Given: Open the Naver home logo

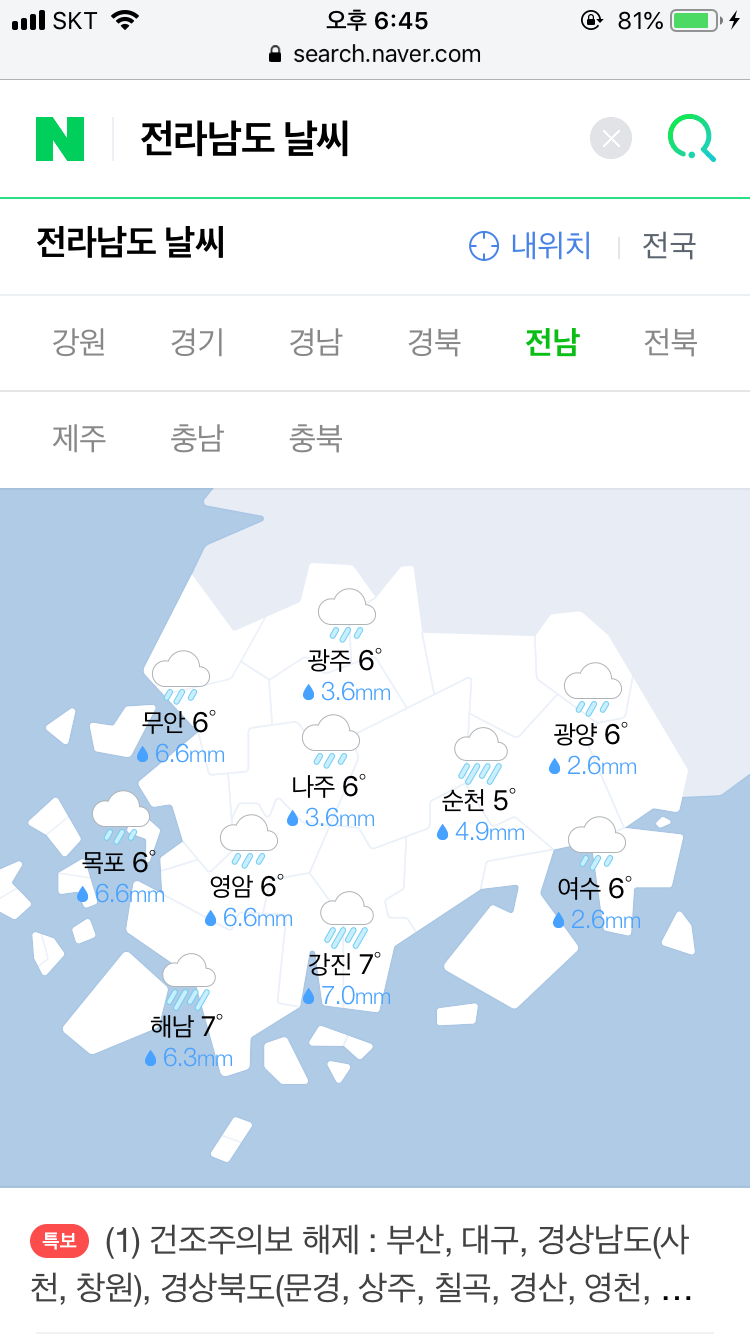Looking at the screenshot, I should [60, 139].
